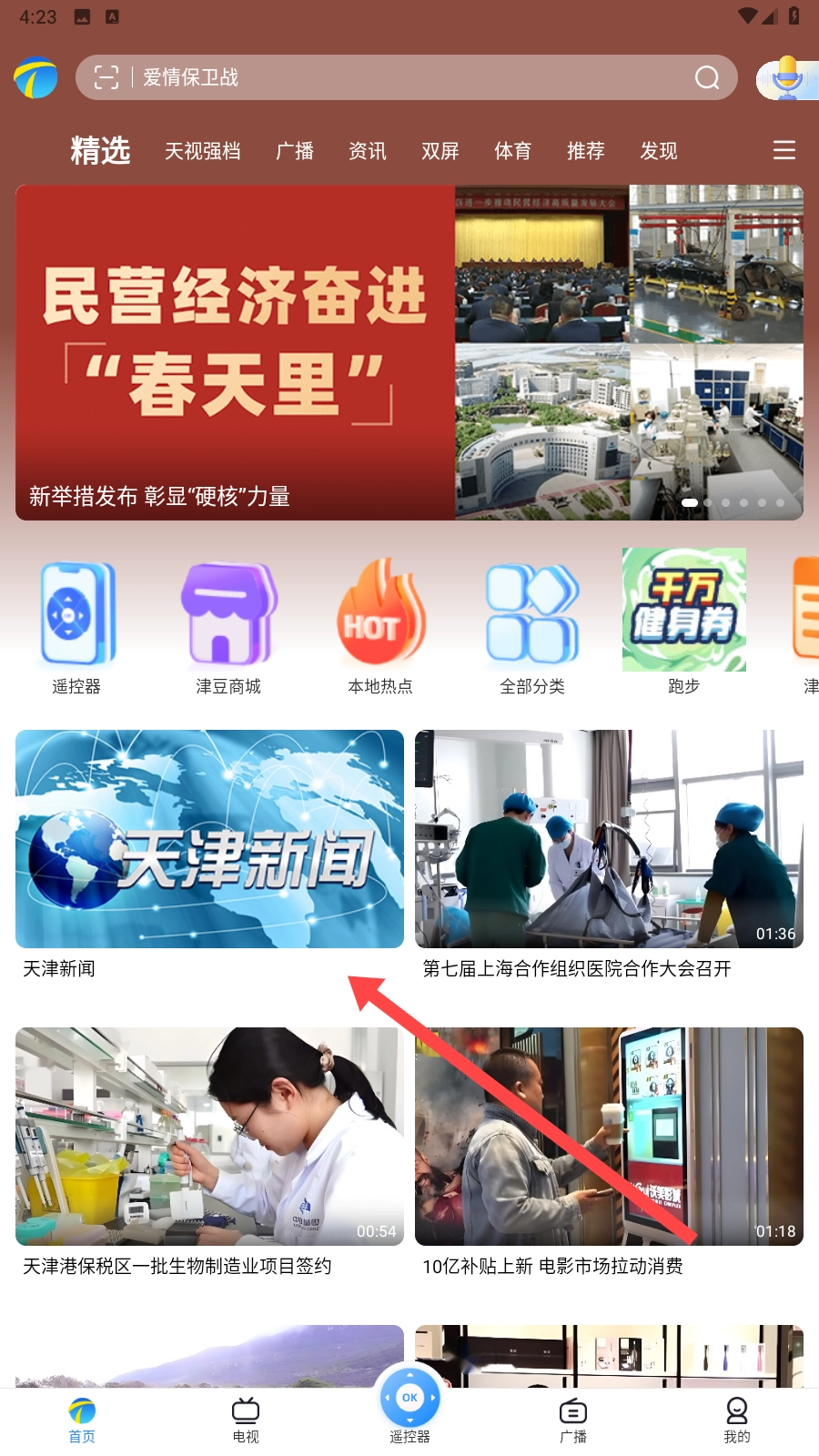Tap the magnifier search icon

(x=707, y=77)
